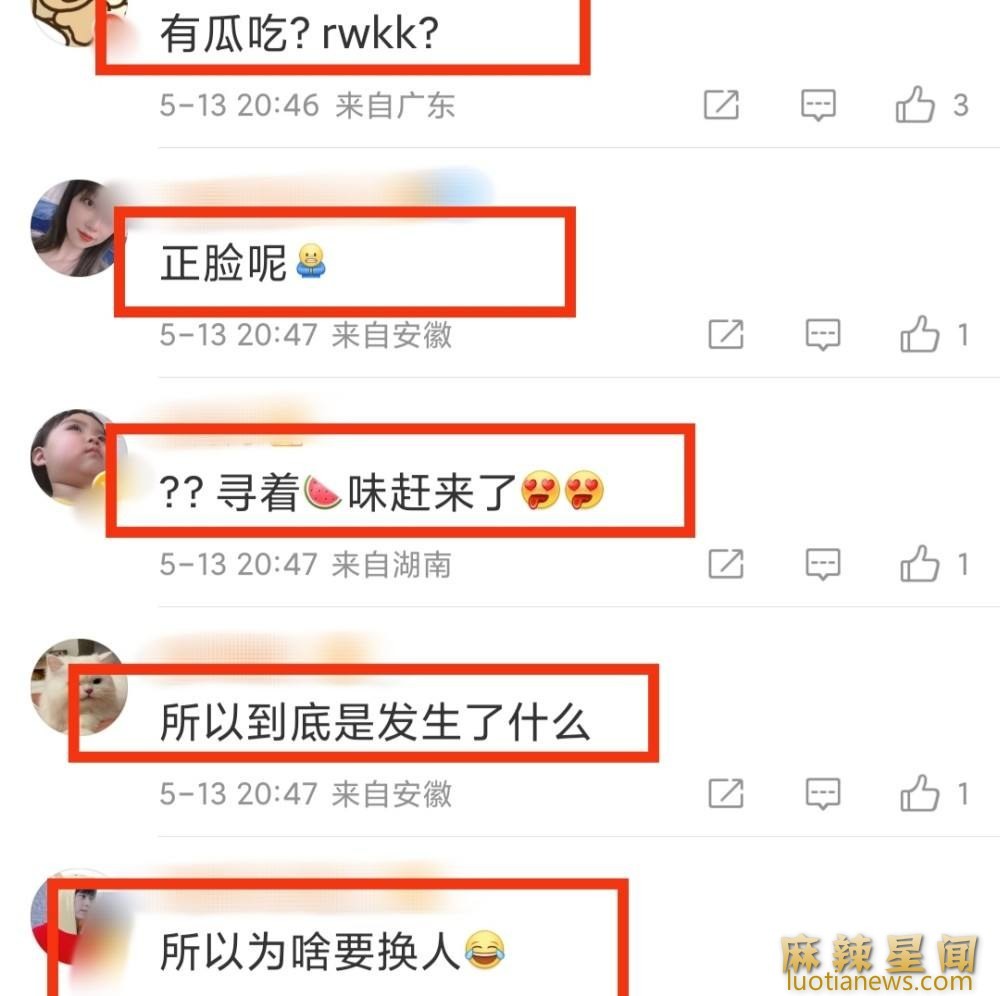Reply to the comment 正脸呢

pos(823,335)
